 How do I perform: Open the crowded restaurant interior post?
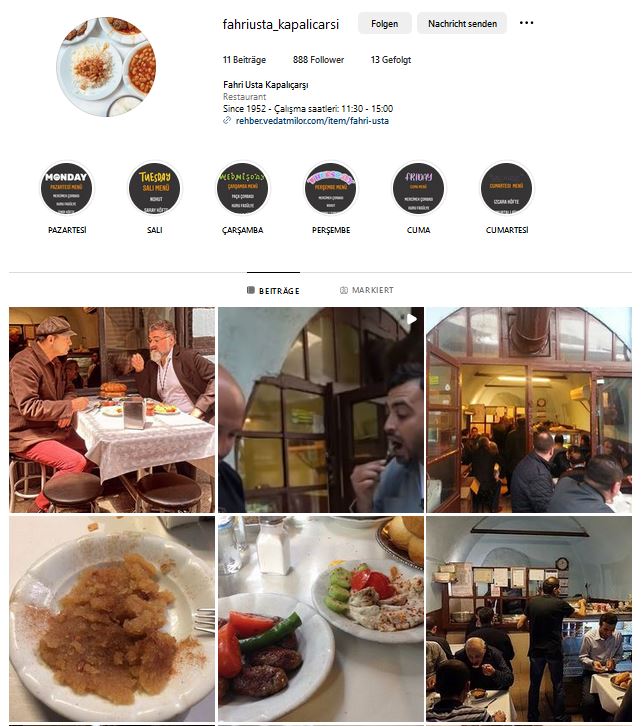529,409
